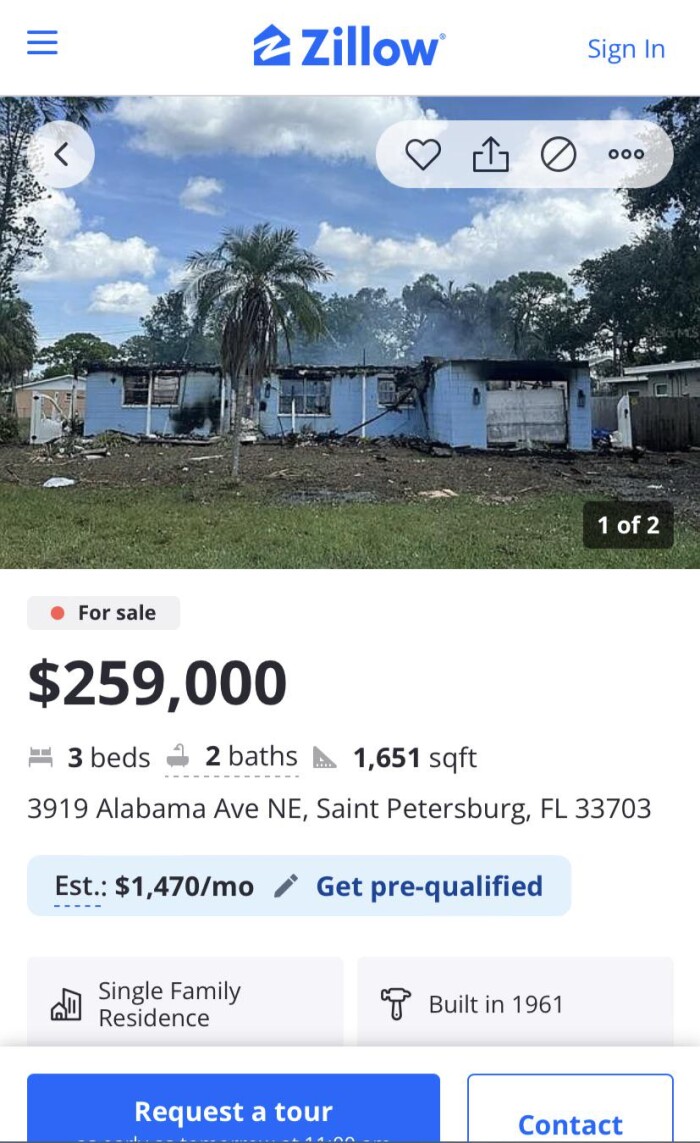
Task: Go back using the arrow on the photo
Action: [62, 154]
